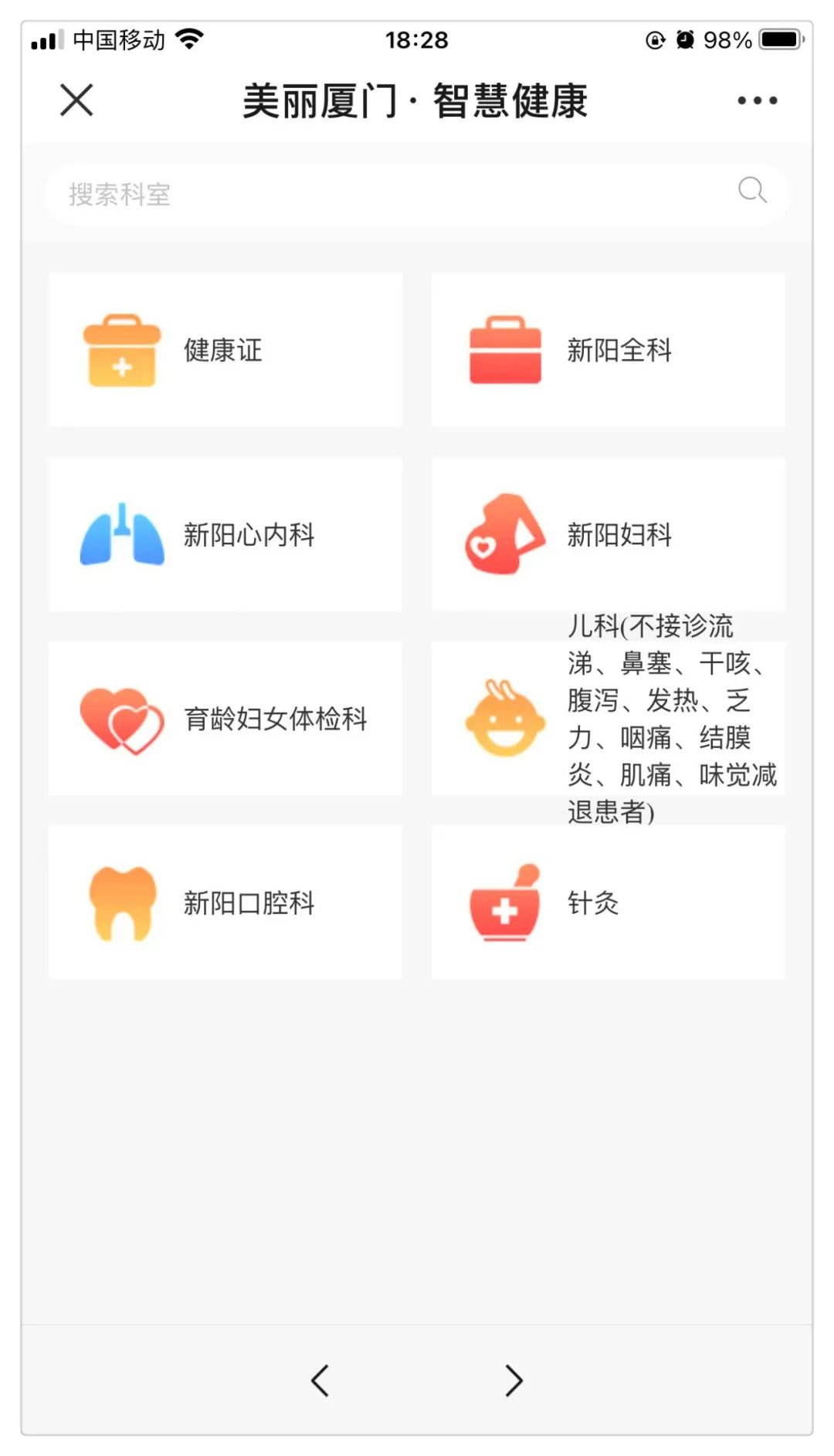This screenshot has width=834, height=1456.
Task: Select the 新阳全科 department
Action: coord(608,350)
